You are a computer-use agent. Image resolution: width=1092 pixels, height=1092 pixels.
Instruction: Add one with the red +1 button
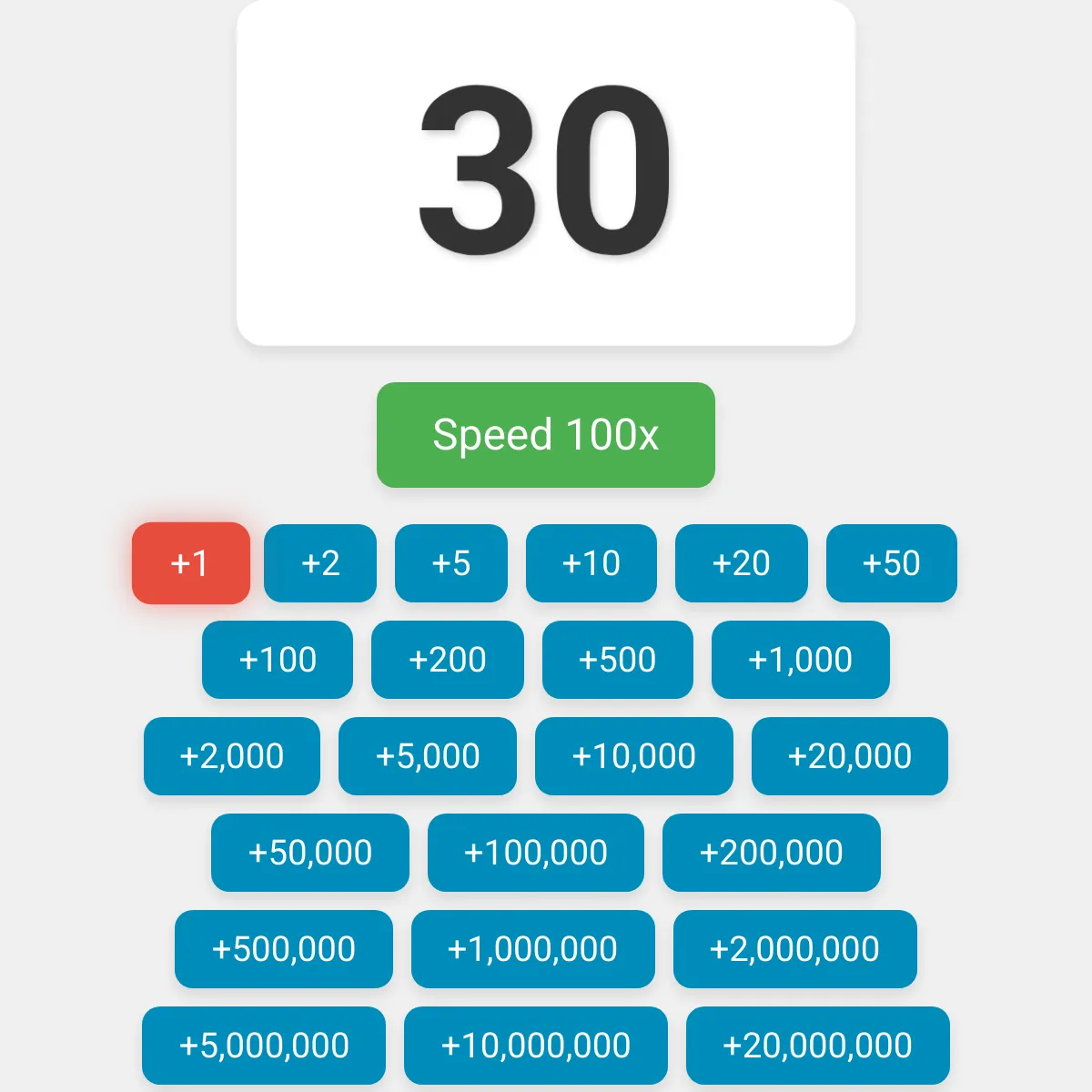pos(191,563)
